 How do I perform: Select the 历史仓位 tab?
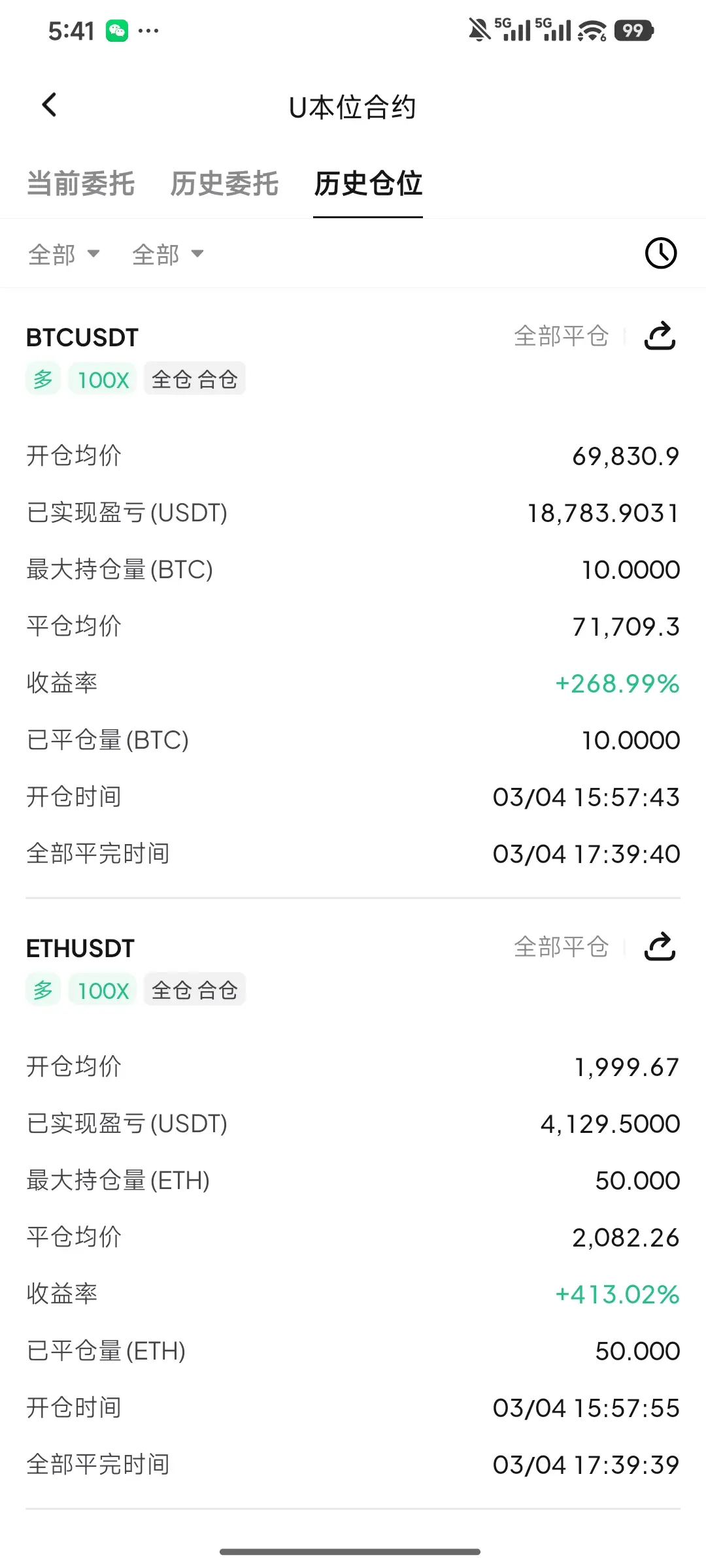pyautogui.click(x=368, y=184)
